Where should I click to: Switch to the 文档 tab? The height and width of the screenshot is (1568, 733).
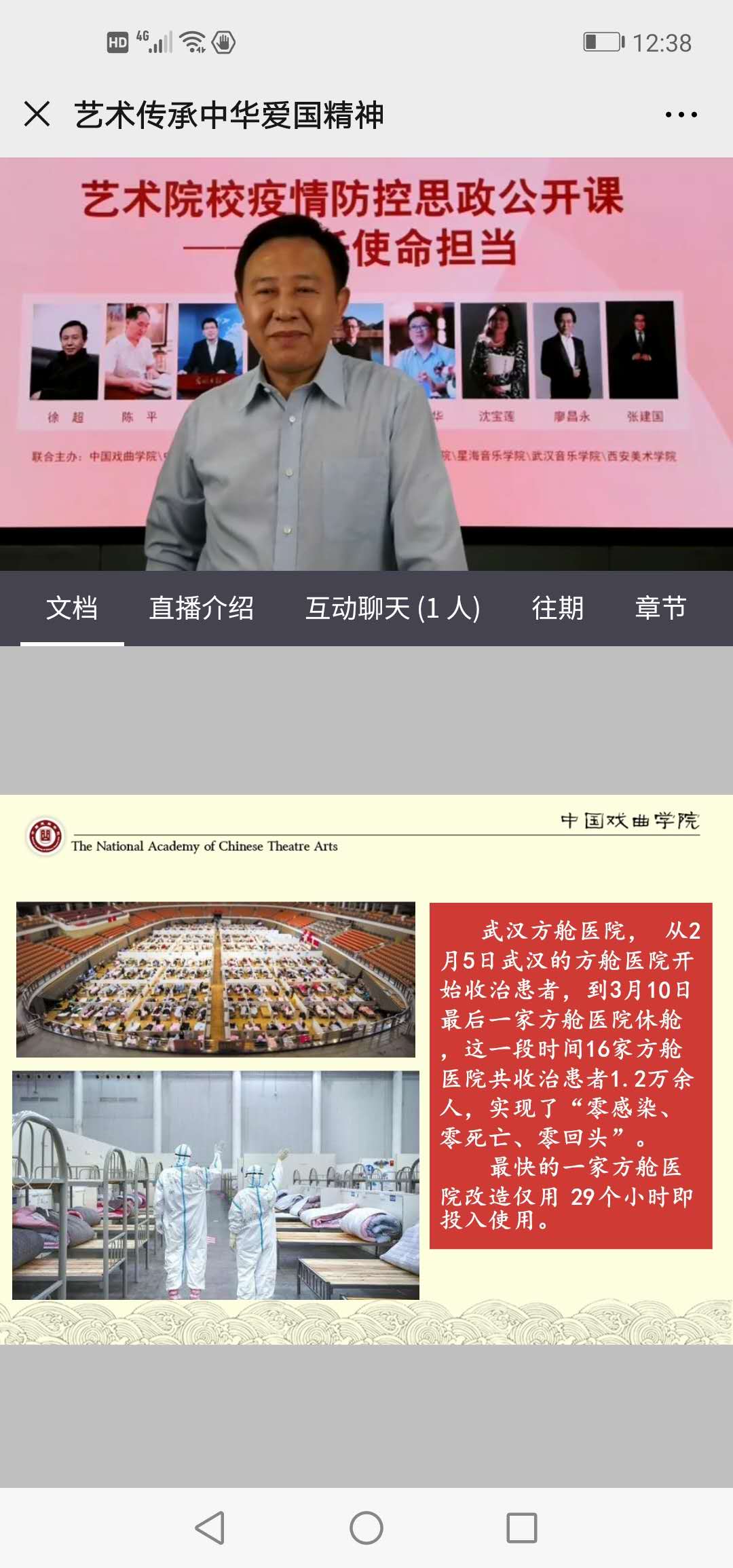coord(72,608)
